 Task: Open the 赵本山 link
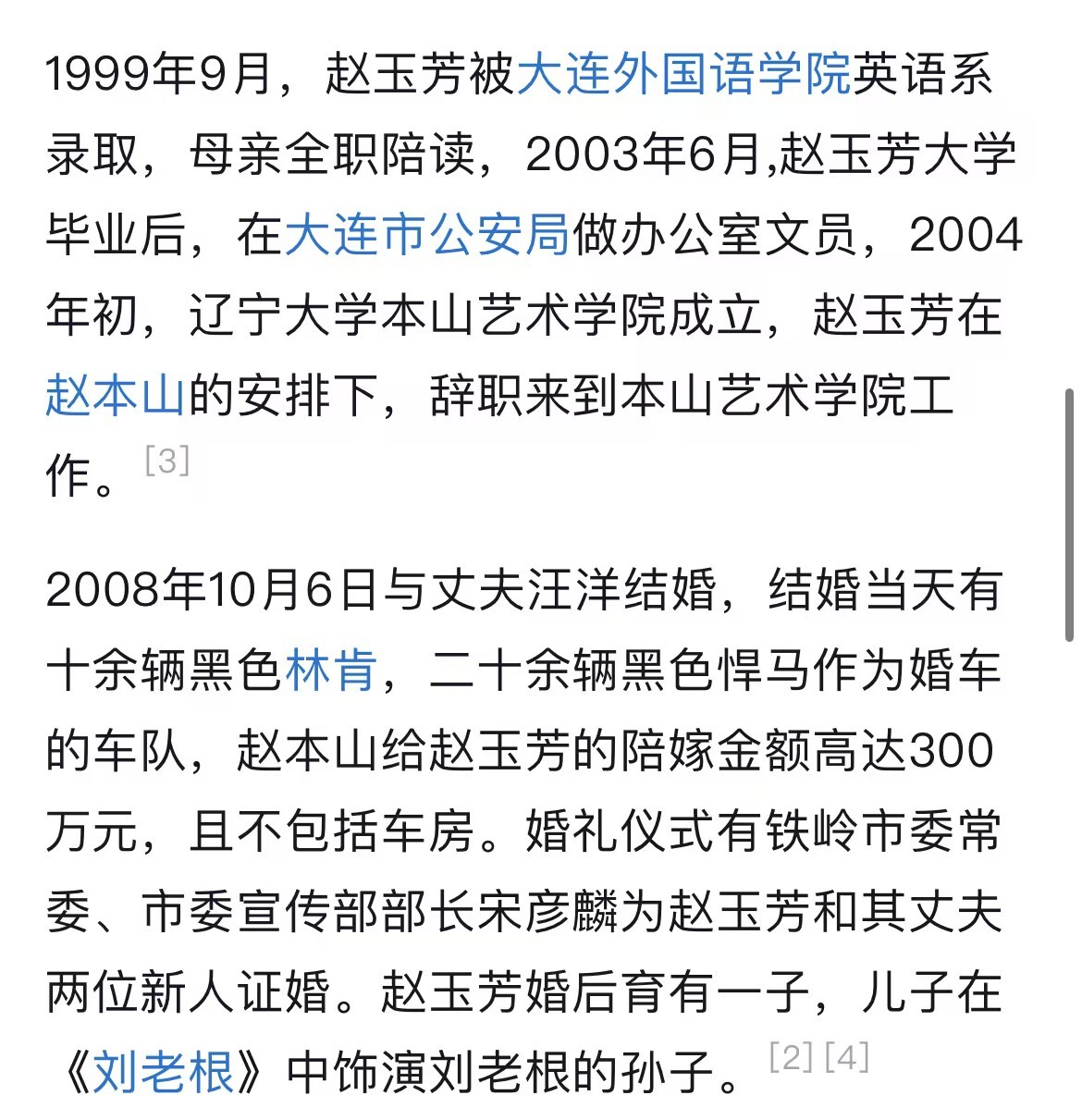coord(117,396)
